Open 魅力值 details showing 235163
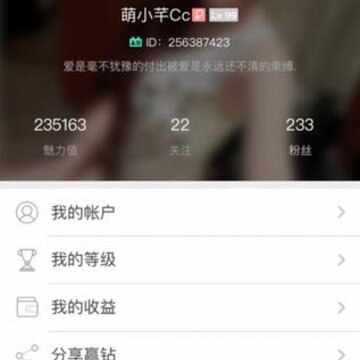Screen dimensions: 360x360 tap(60, 137)
